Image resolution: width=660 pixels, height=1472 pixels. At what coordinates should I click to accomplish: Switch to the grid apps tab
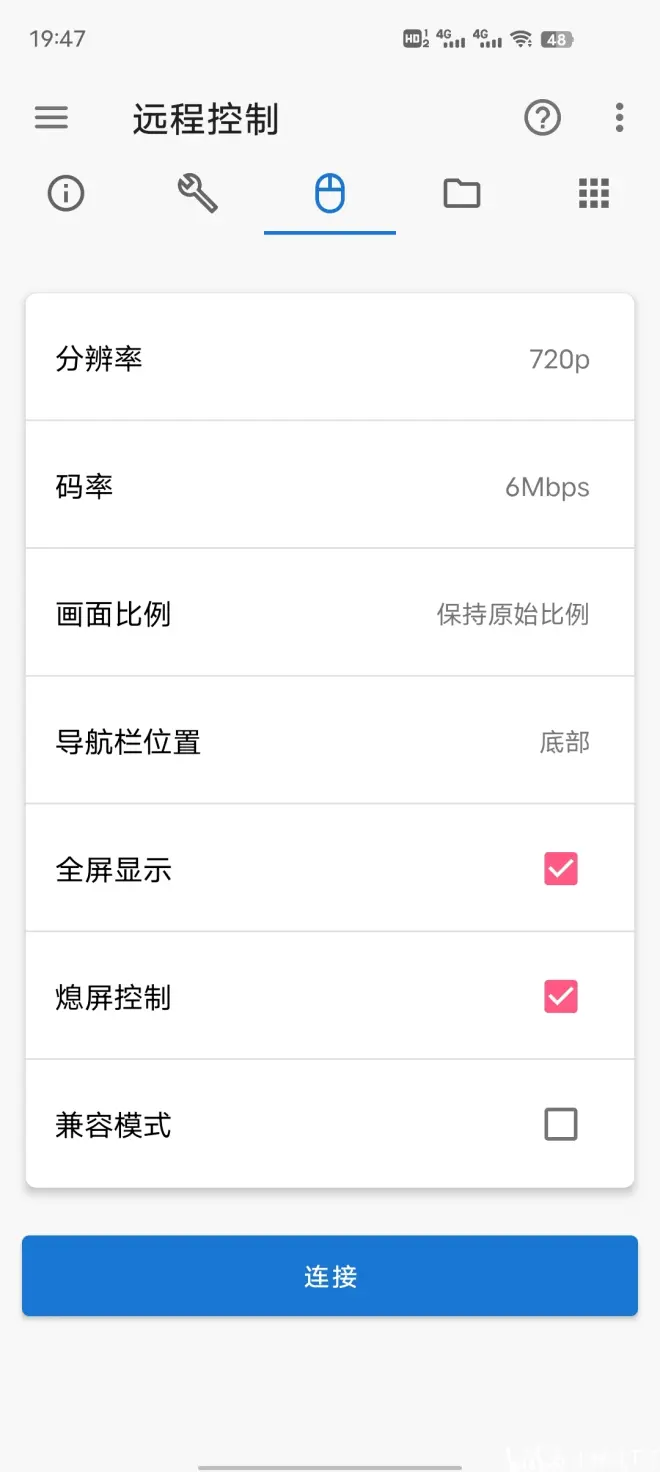click(x=594, y=193)
